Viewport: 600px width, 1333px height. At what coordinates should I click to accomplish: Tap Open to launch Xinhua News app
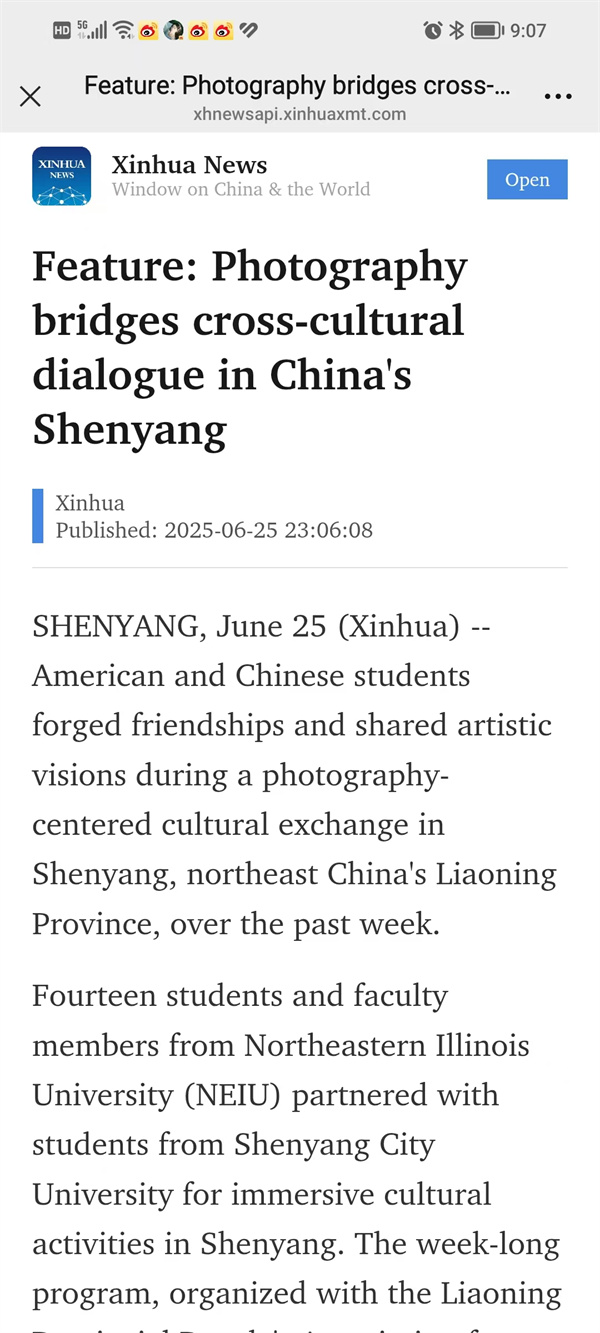pos(527,180)
